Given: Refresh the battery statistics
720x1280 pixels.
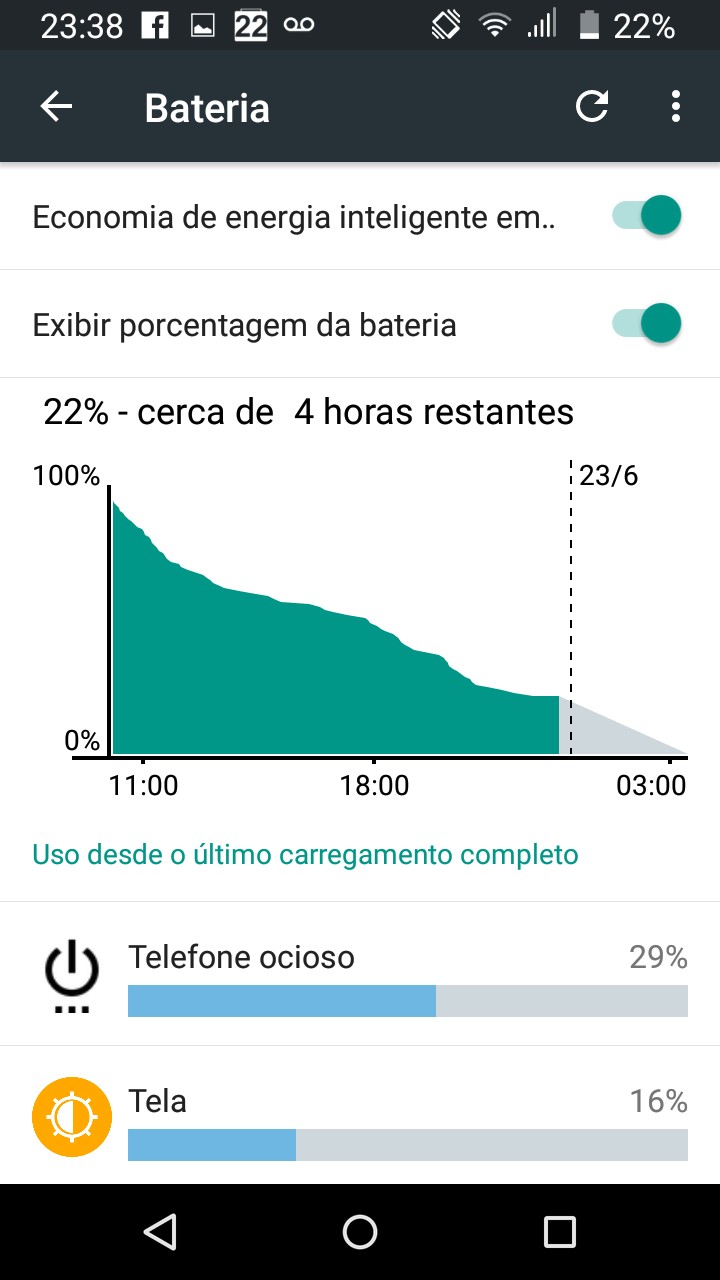Looking at the screenshot, I should pyautogui.click(x=592, y=107).
